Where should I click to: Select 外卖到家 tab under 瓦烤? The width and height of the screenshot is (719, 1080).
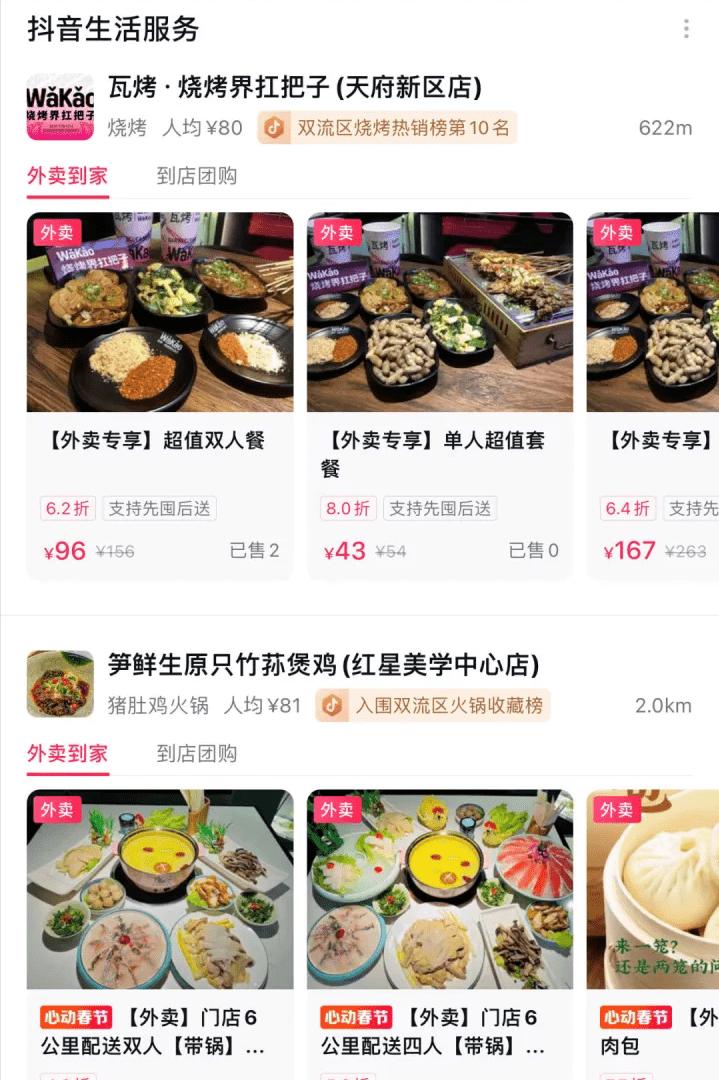point(67,176)
